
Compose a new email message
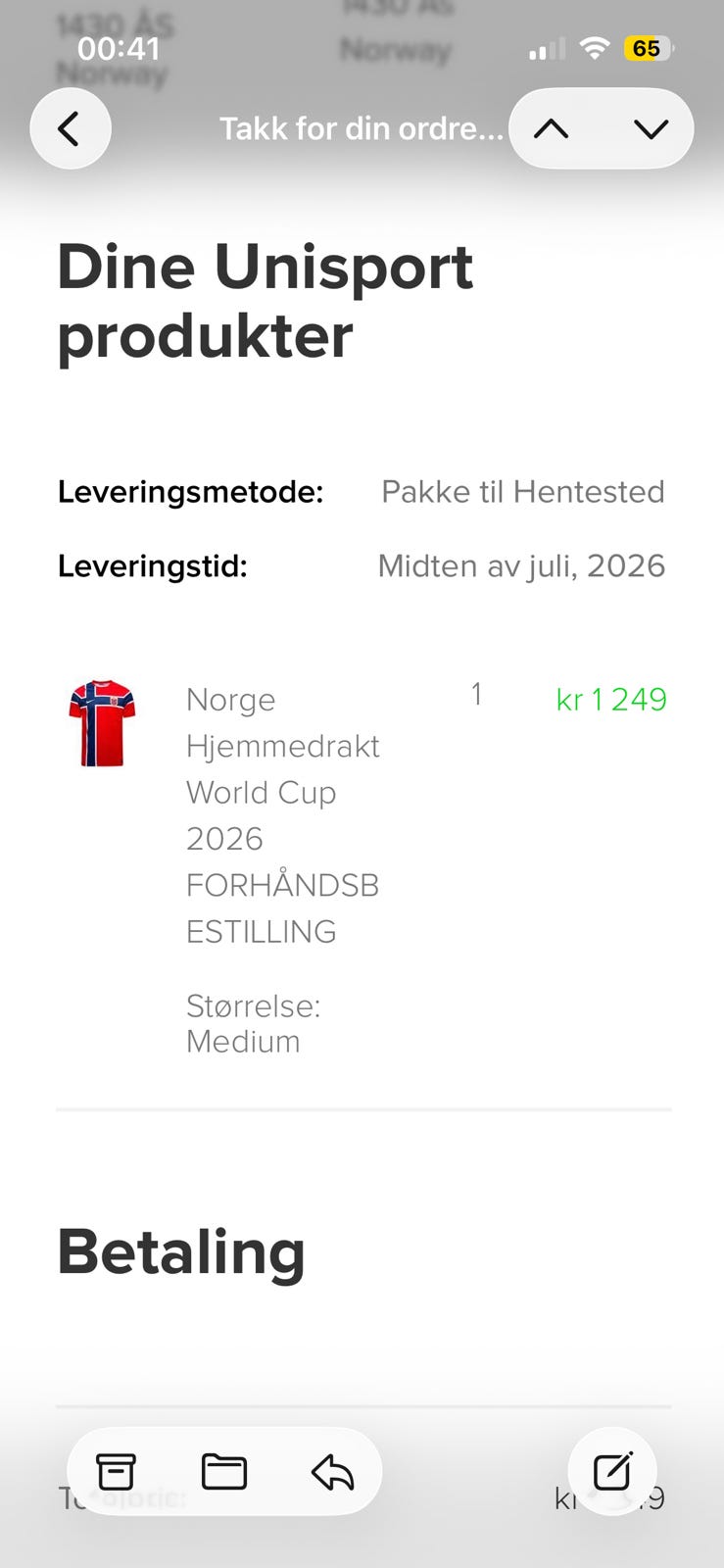pos(612,1471)
